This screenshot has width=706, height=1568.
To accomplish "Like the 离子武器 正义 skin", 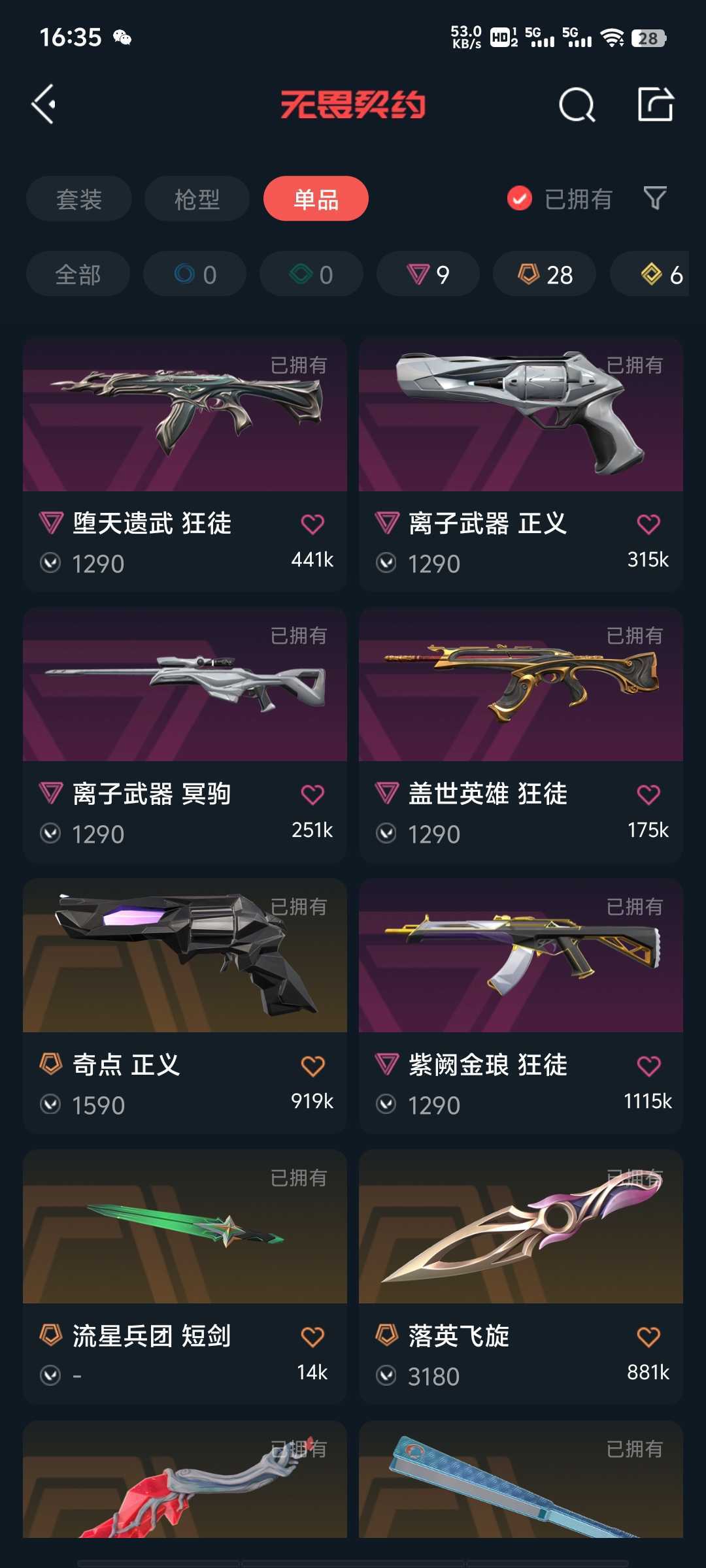I will point(648,524).
